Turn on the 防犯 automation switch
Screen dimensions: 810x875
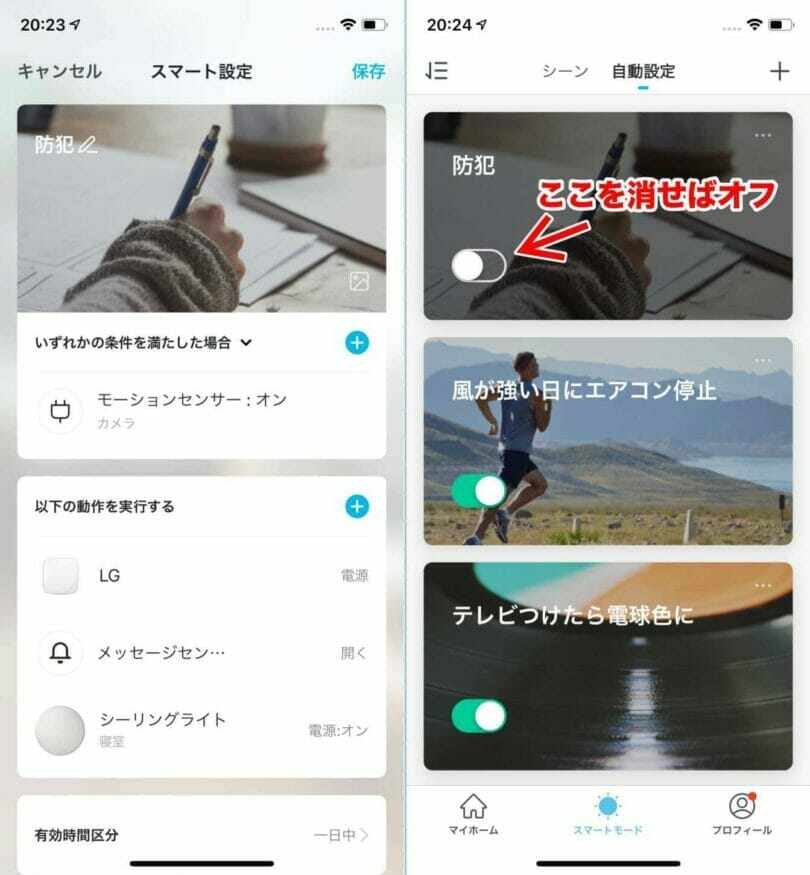tap(478, 265)
